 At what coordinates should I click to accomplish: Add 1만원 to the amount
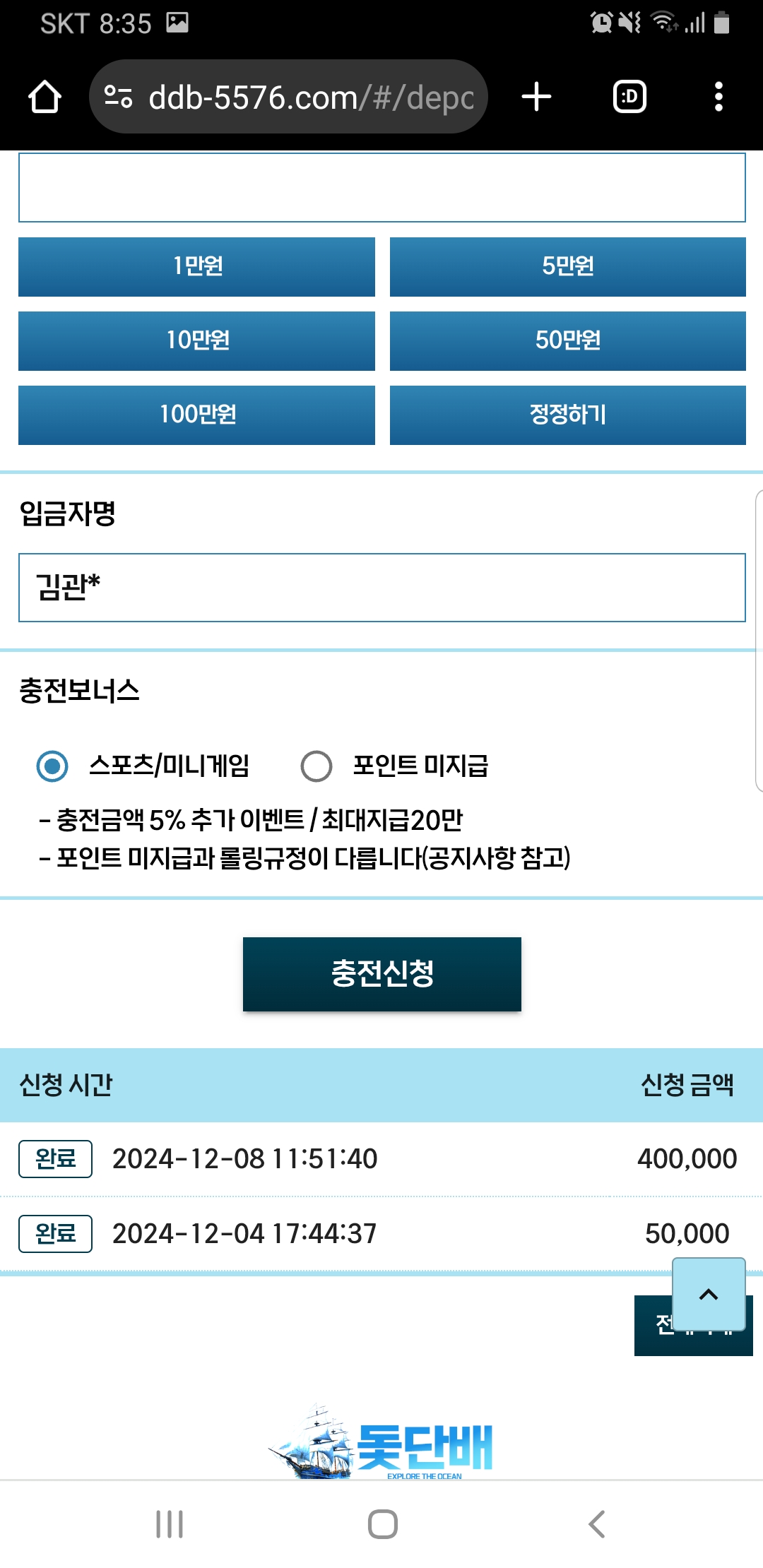point(196,266)
